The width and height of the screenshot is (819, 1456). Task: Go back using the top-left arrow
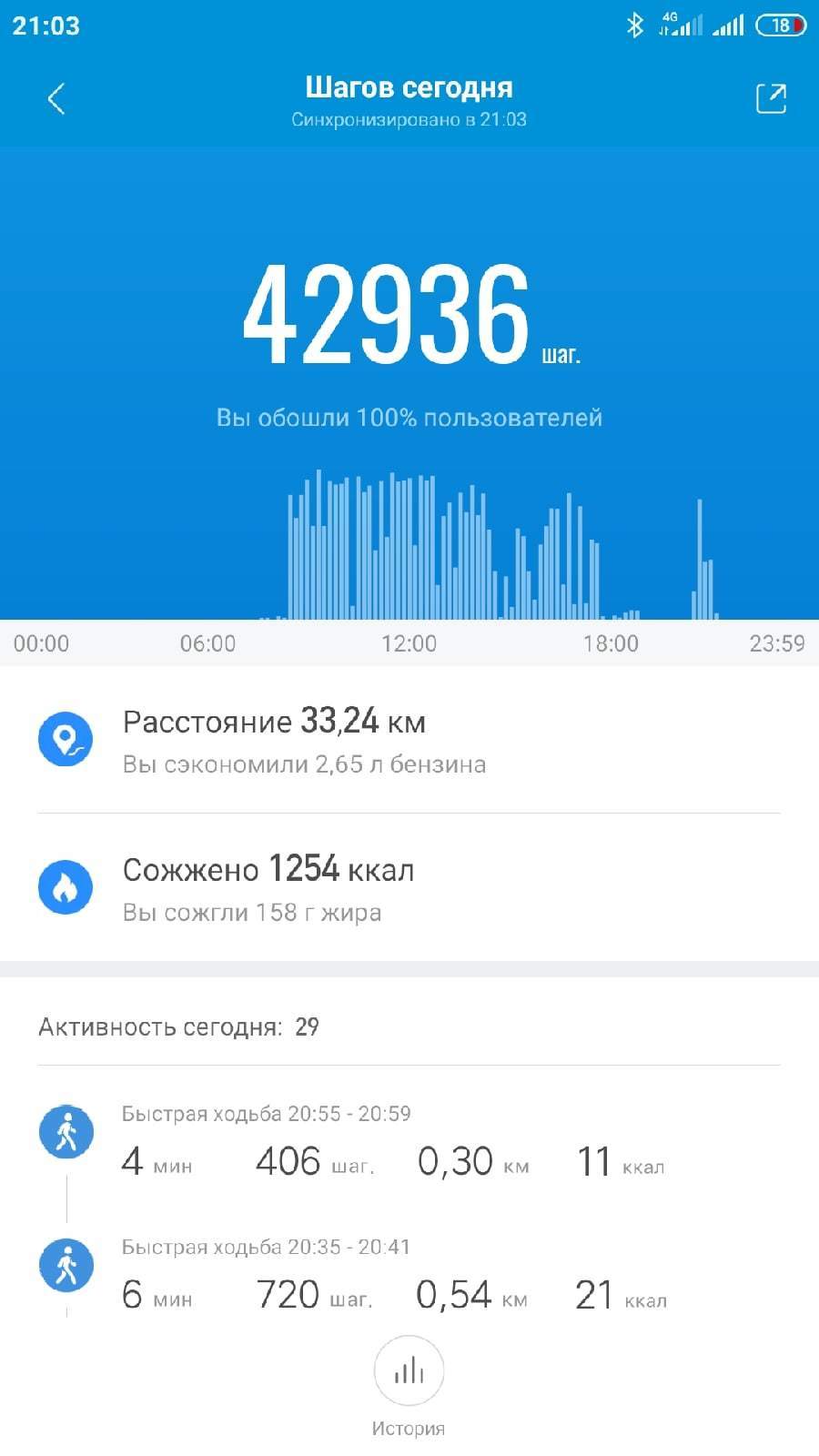point(56,98)
